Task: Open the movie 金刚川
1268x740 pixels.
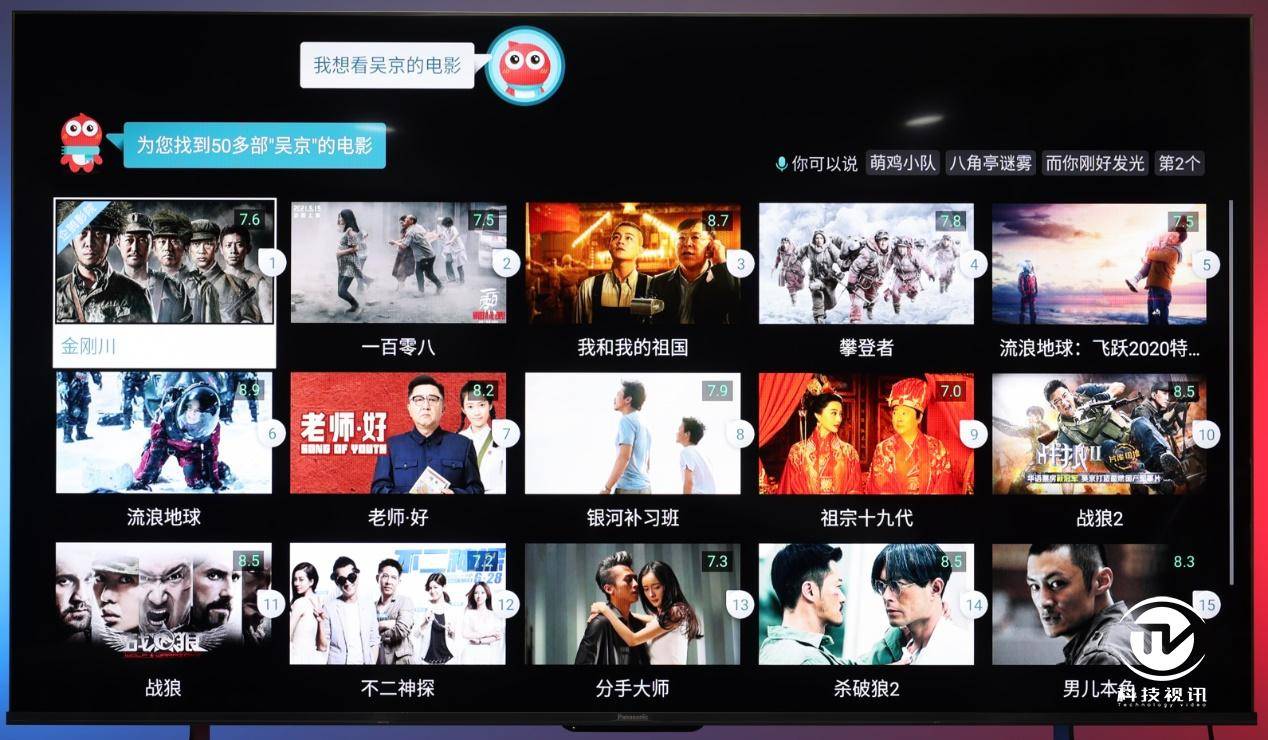Action: [164, 263]
